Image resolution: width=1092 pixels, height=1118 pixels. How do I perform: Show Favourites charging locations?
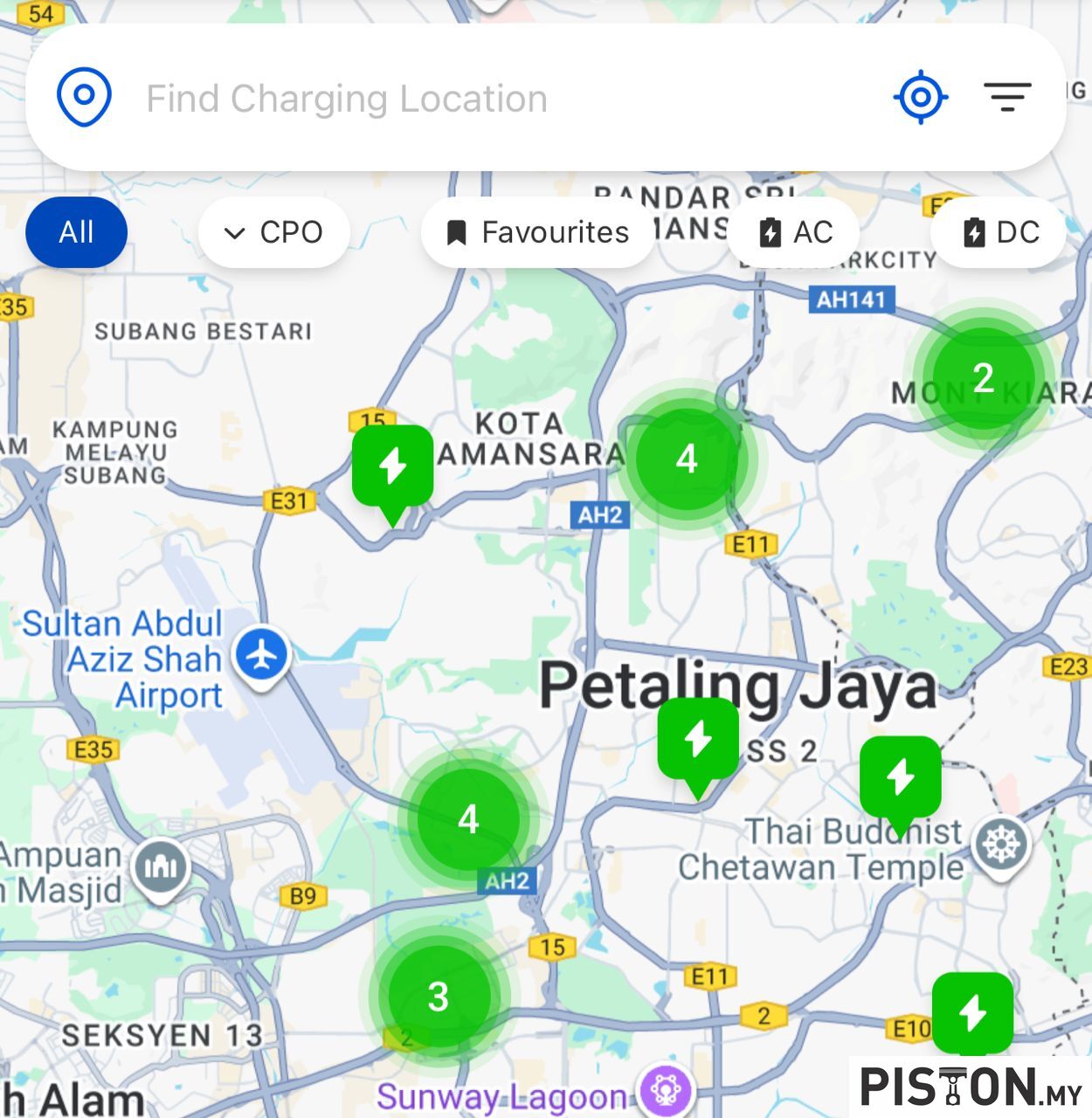pyautogui.click(x=538, y=232)
